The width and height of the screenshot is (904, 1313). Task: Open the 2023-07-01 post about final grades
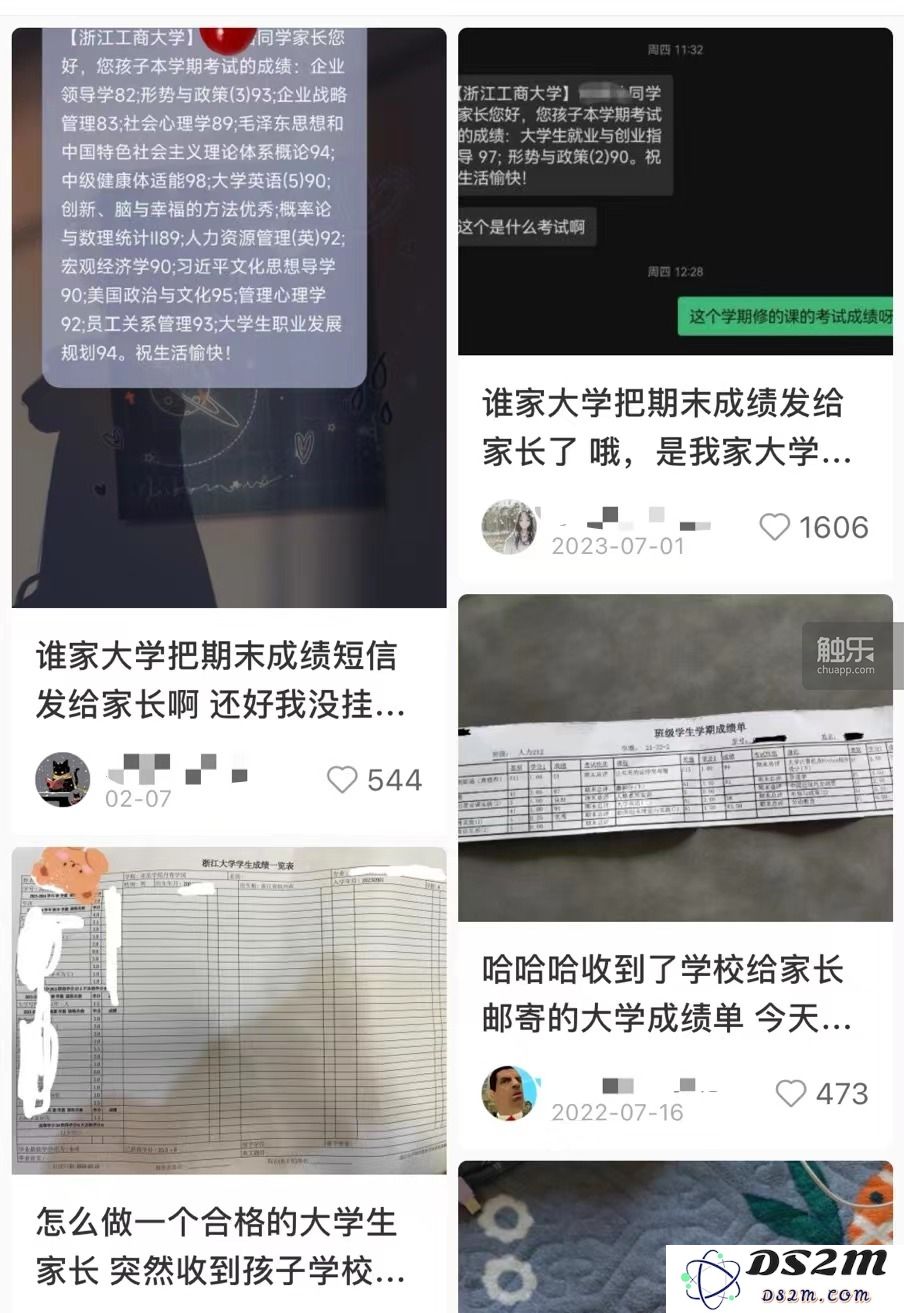[x=664, y=428]
